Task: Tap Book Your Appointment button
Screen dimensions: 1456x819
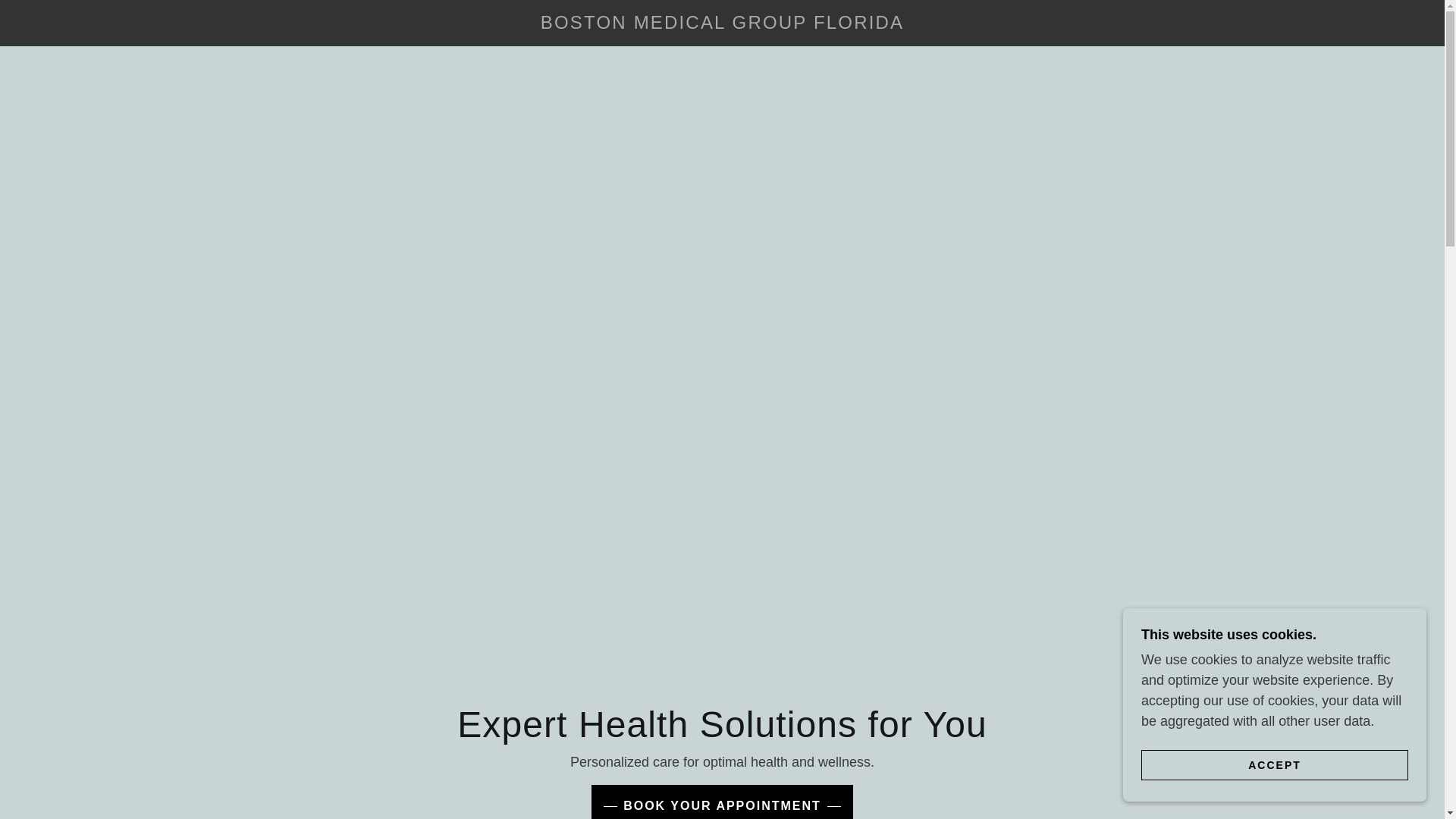Action: pos(721,804)
